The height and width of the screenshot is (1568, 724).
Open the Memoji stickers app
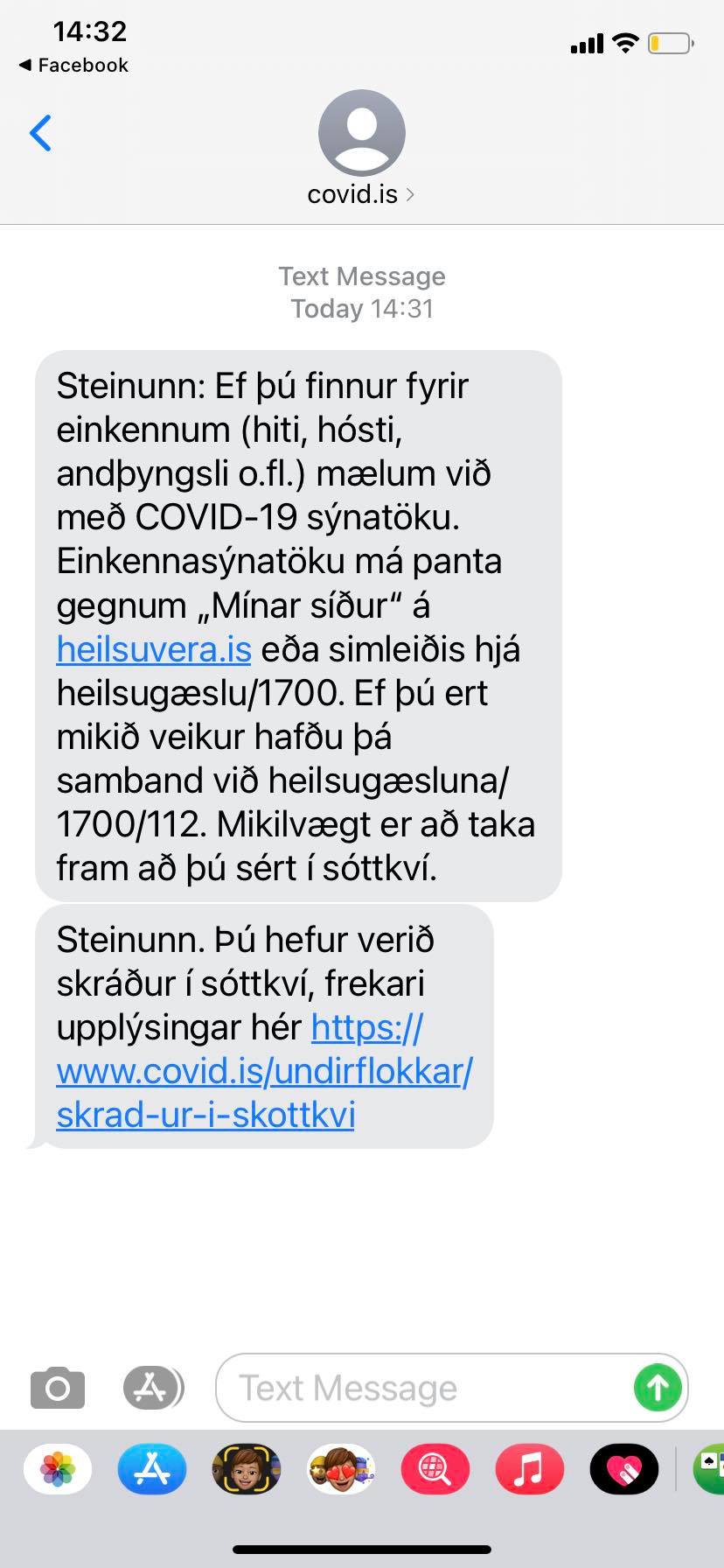(x=341, y=1469)
